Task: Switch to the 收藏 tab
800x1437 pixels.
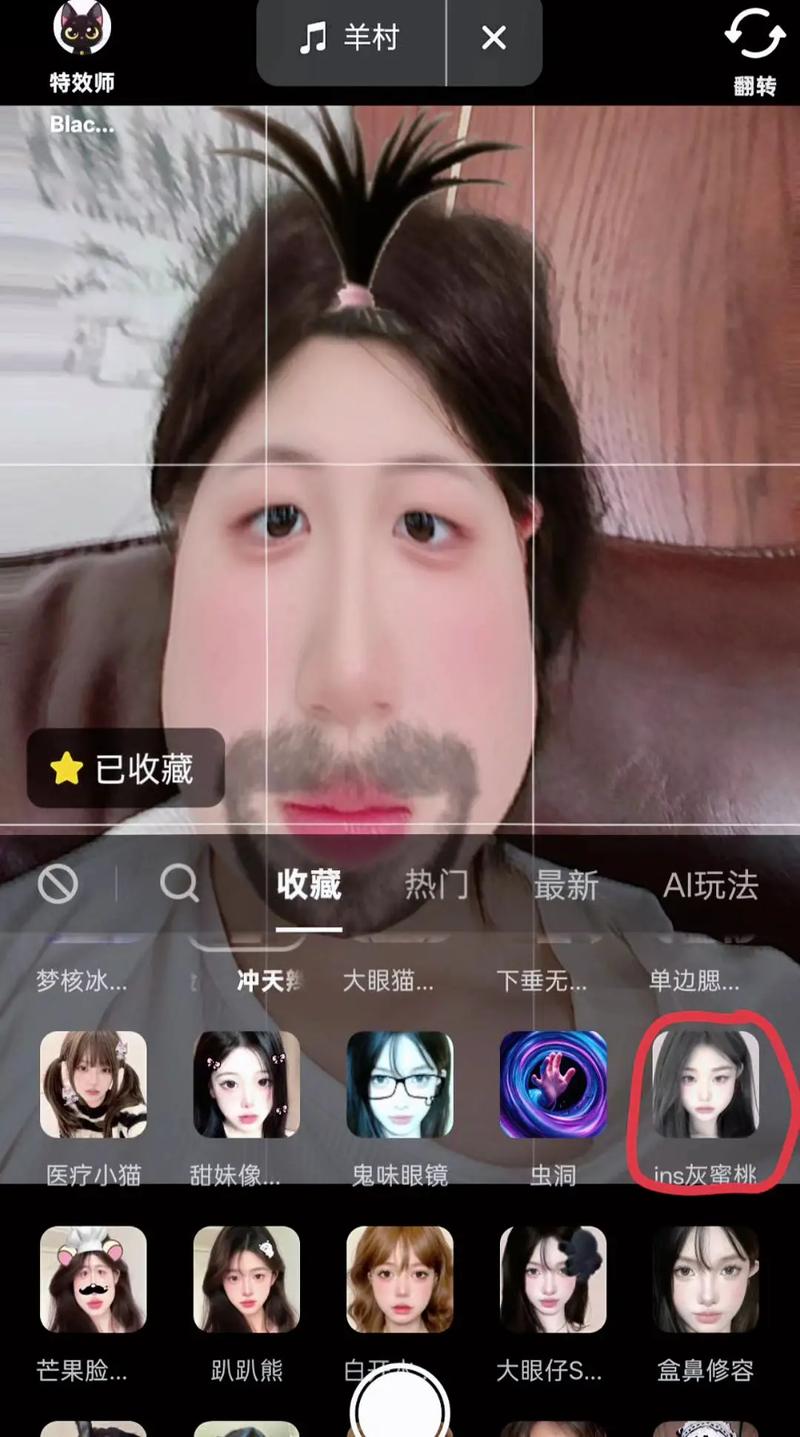Action: (309, 885)
